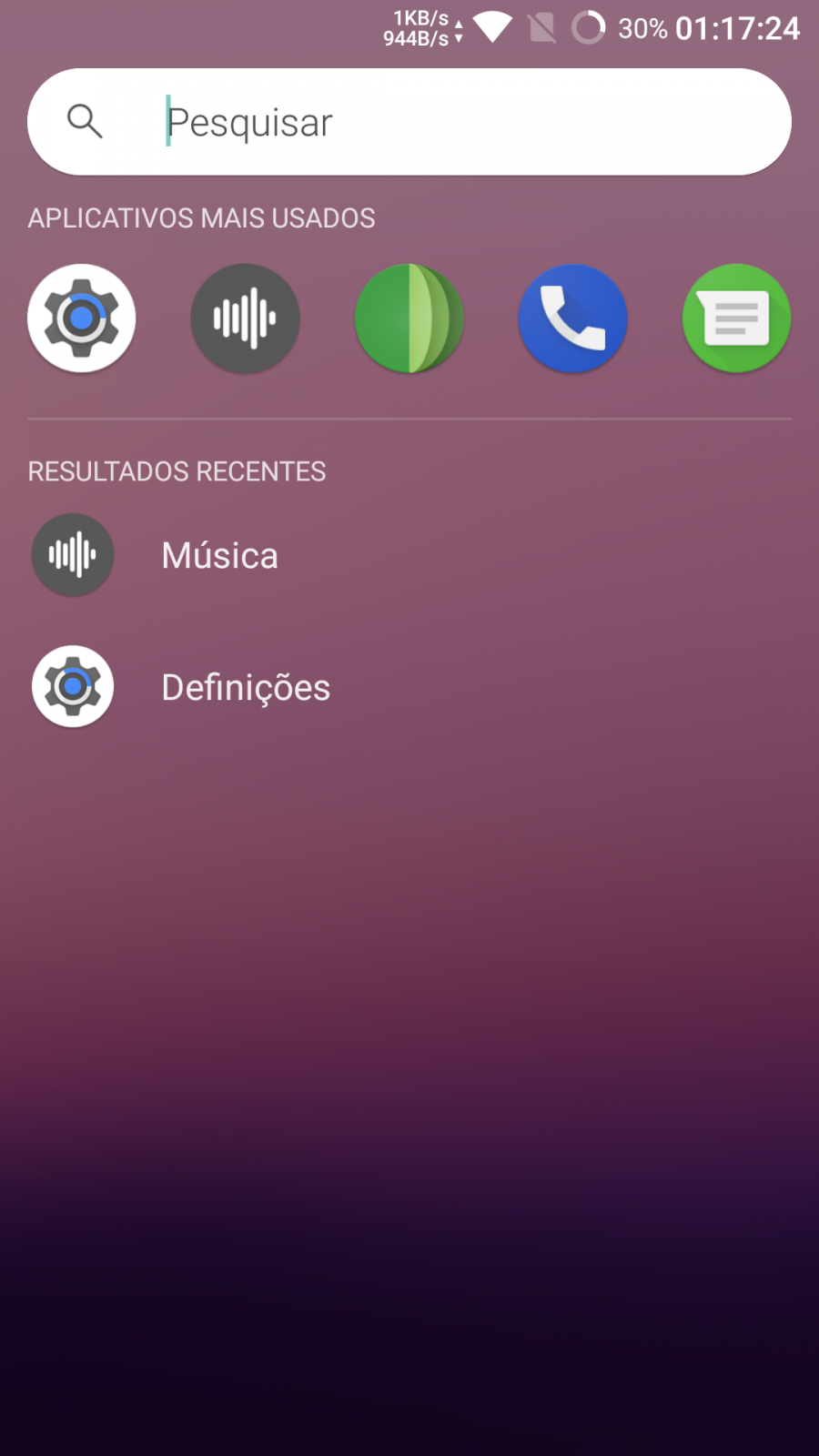819x1456 pixels.
Task: Select Definições in recent results
Action: pos(409,687)
